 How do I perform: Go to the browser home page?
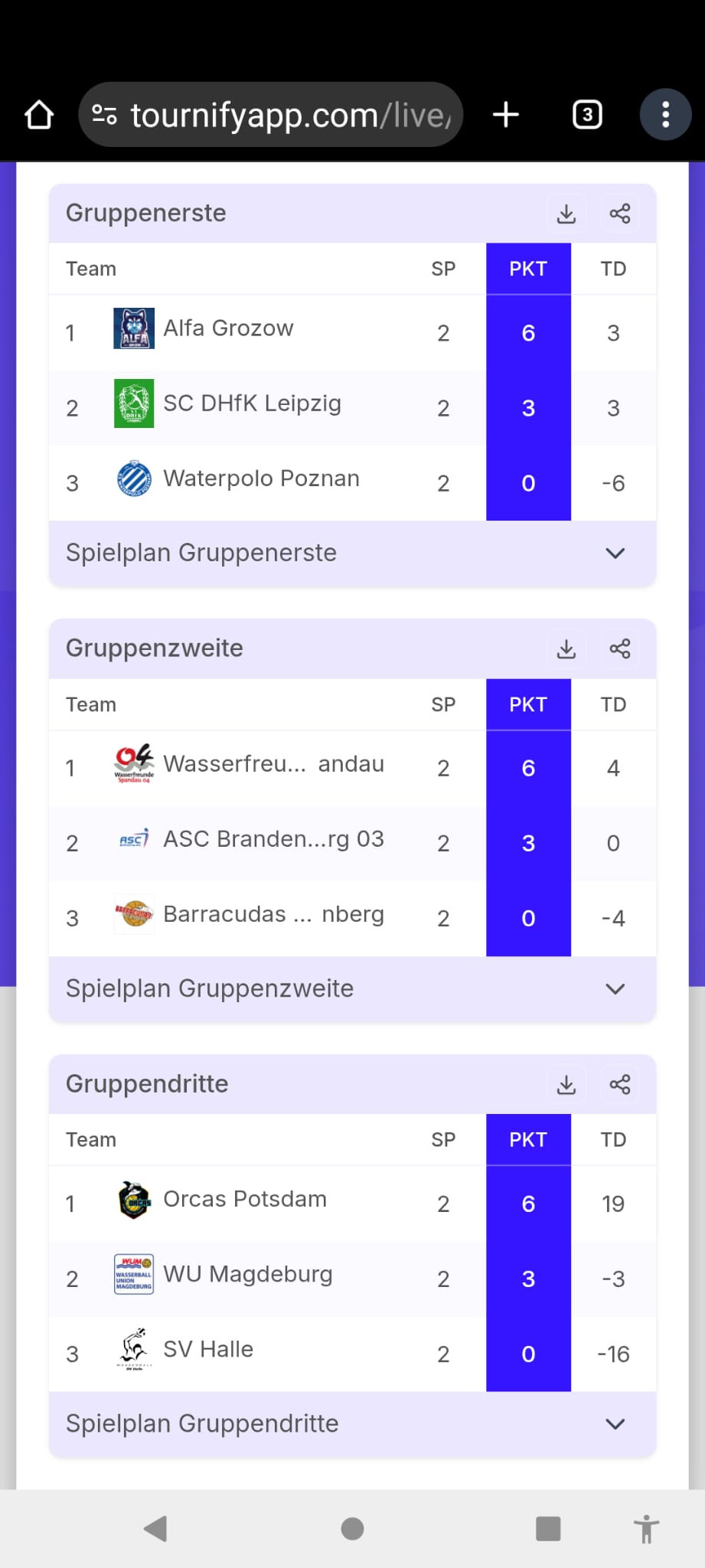point(39,116)
